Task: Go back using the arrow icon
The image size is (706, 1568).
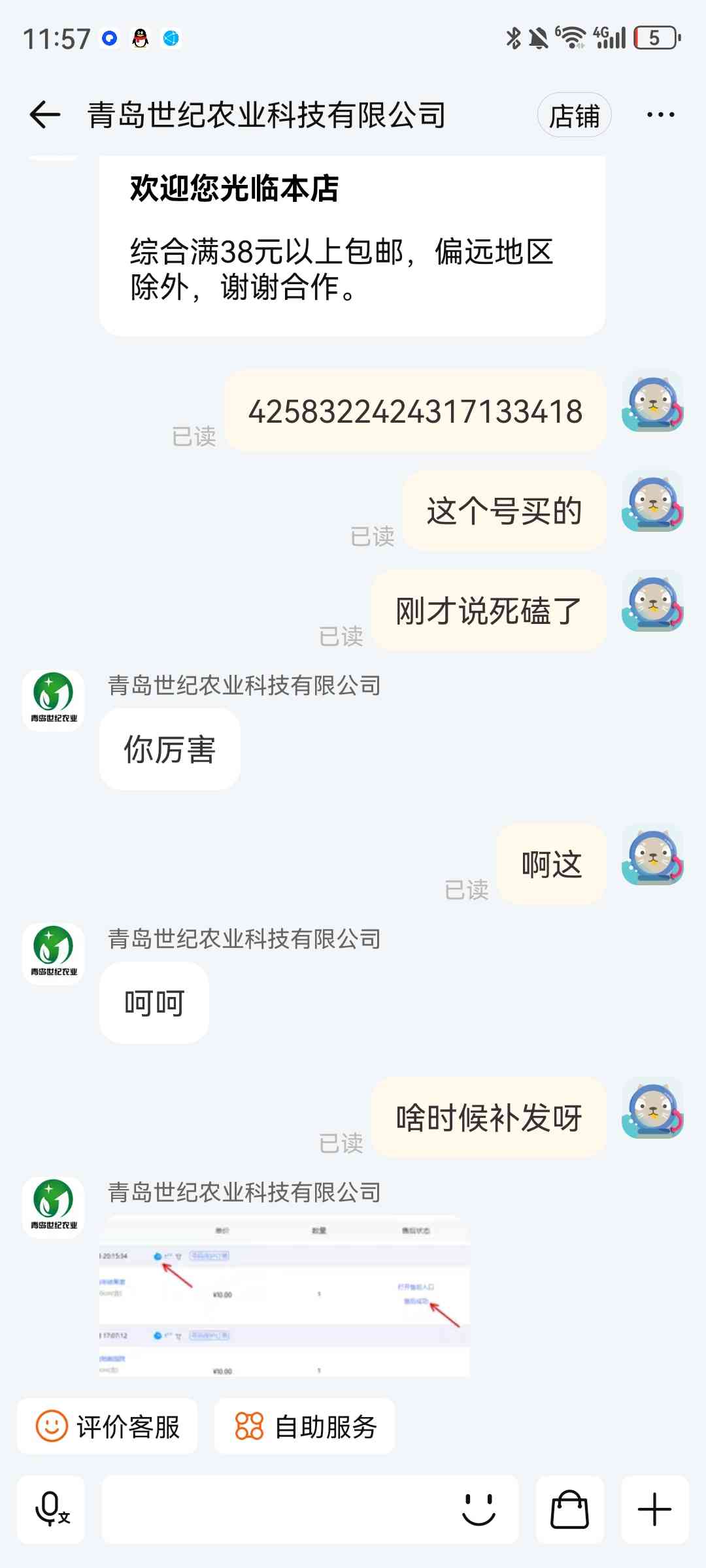Action: point(45,115)
